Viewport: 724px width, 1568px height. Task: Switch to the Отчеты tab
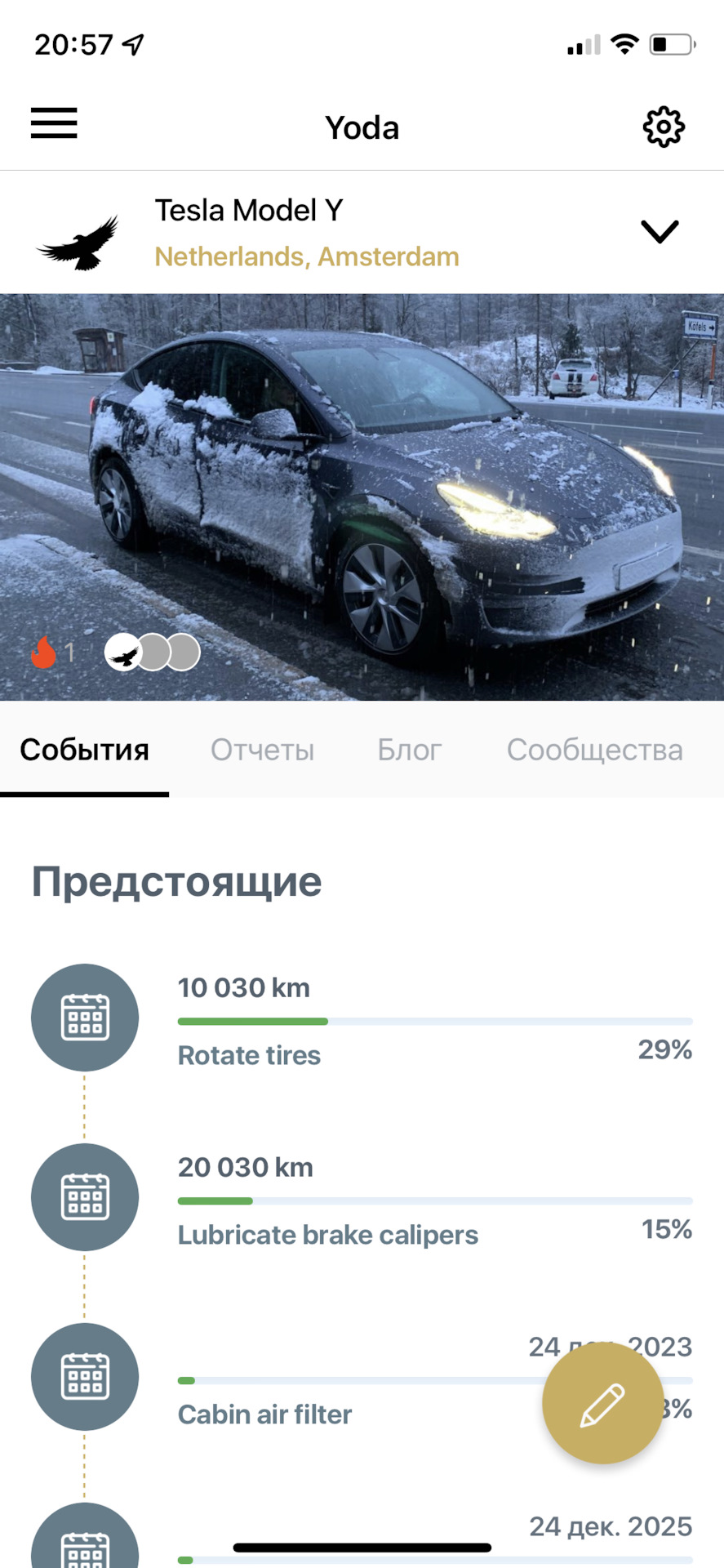click(x=262, y=750)
